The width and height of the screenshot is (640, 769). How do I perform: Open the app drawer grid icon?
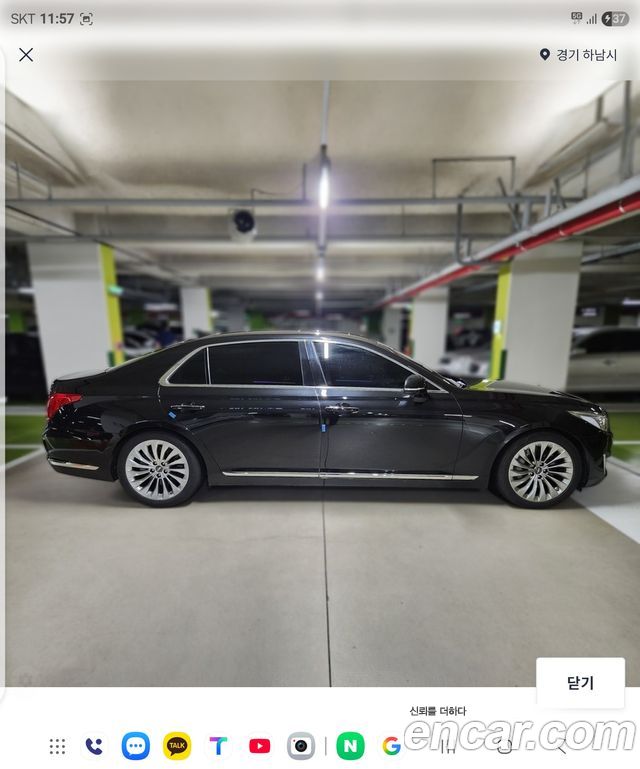coord(57,746)
